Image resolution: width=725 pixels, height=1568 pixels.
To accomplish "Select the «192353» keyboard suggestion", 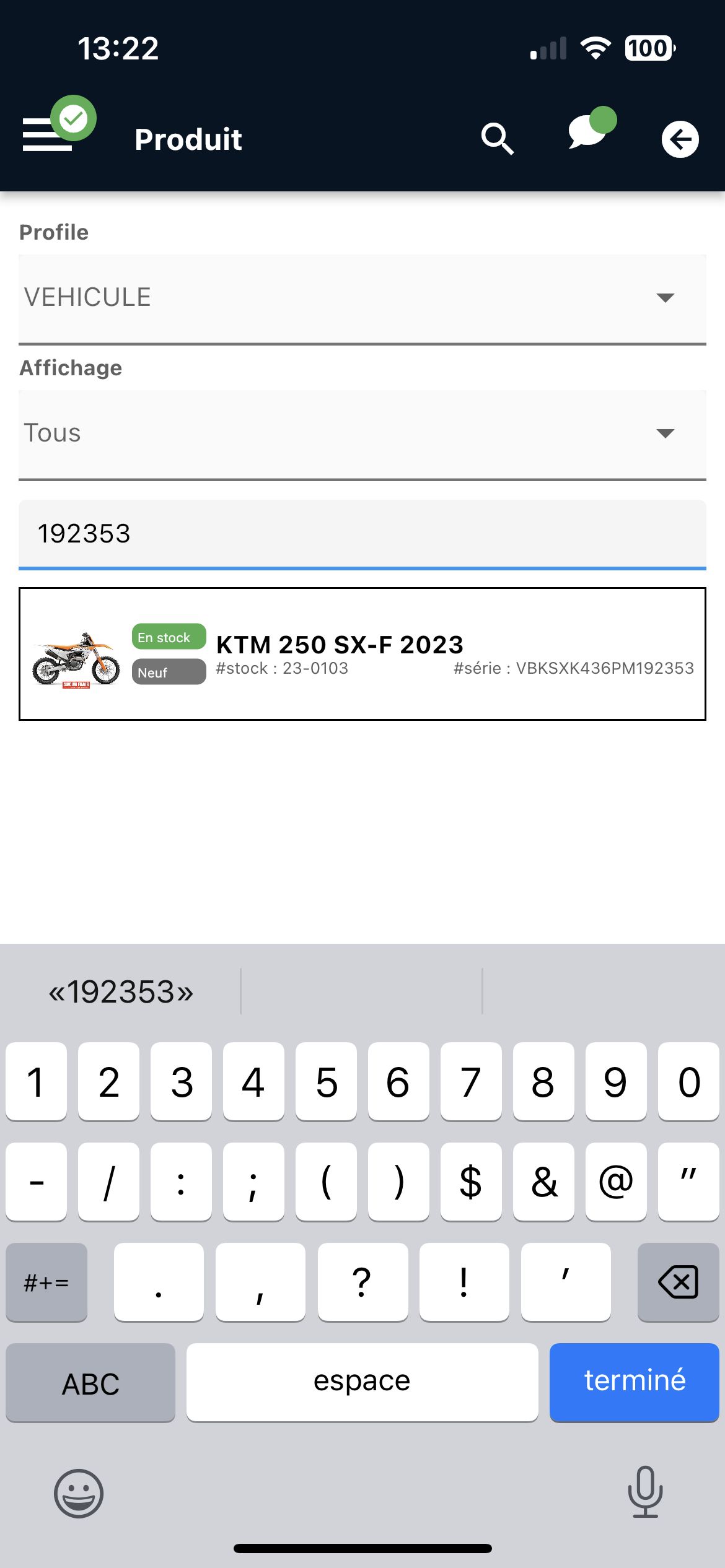I will pos(121,991).
